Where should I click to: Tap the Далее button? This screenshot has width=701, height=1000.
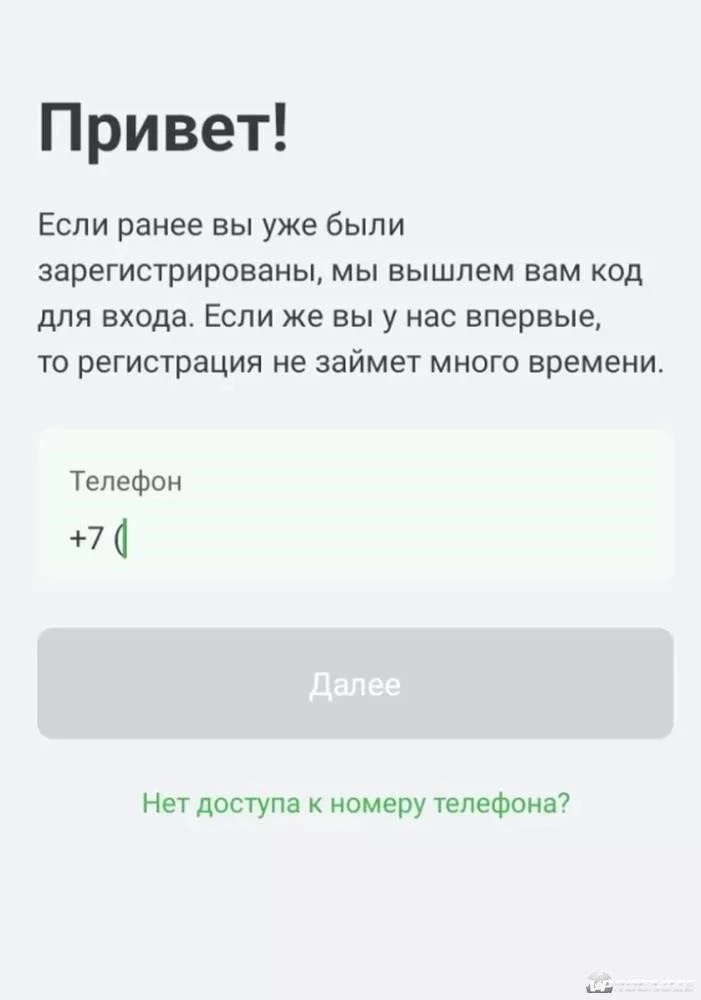pos(355,684)
